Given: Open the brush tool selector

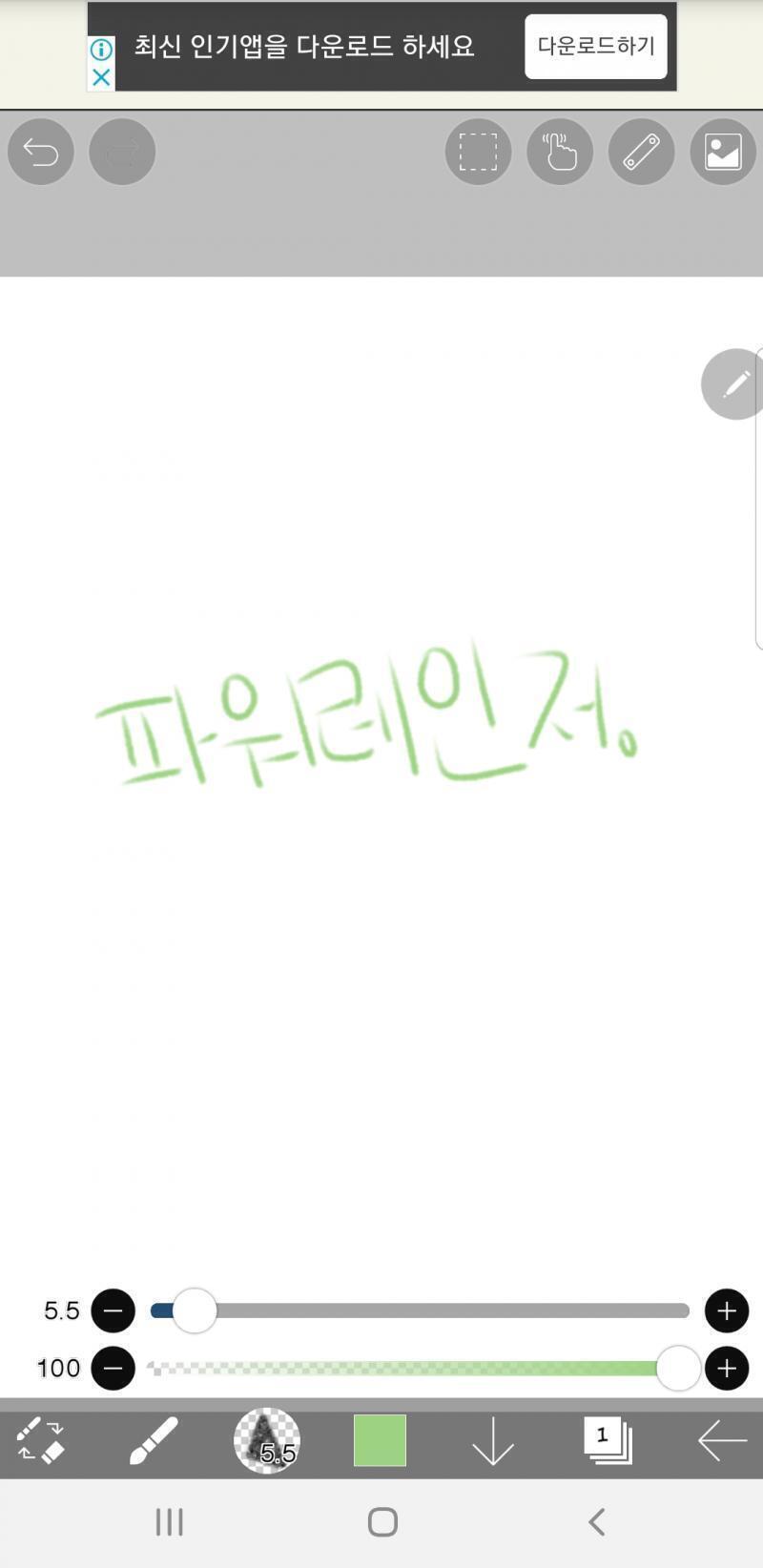Looking at the screenshot, I should pyautogui.click(x=154, y=1440).
